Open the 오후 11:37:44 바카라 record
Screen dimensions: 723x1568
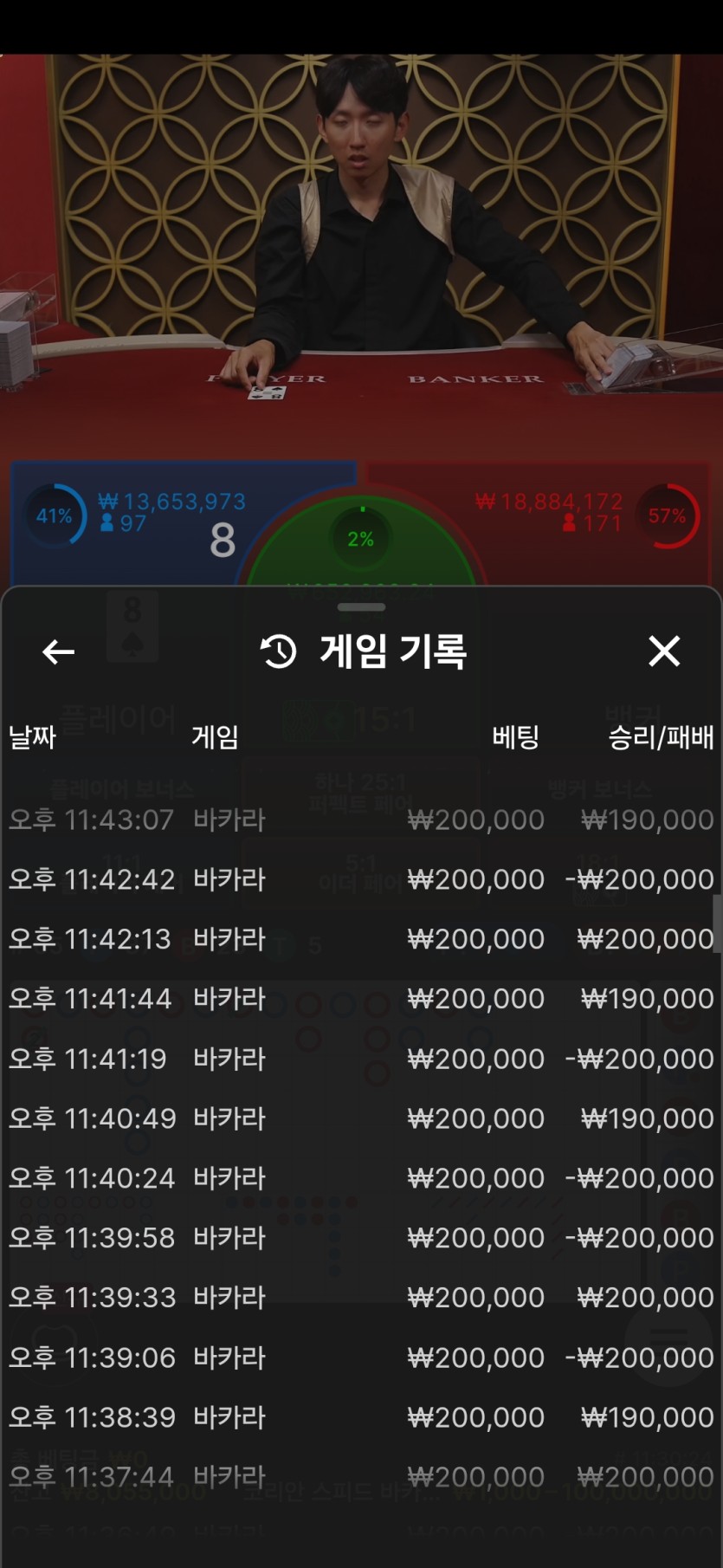pos(361,1477)
